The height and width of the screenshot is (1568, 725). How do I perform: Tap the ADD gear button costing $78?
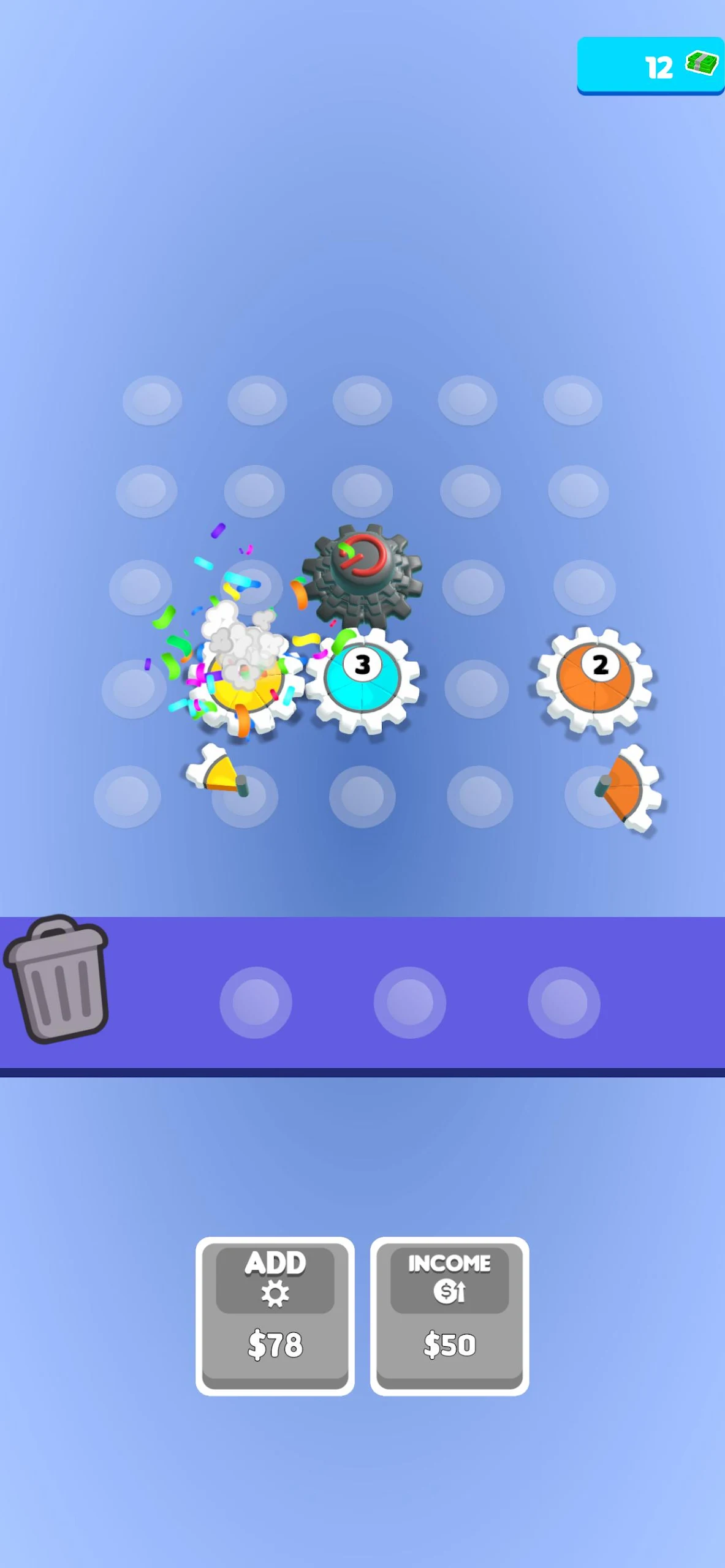point(275,1316)
